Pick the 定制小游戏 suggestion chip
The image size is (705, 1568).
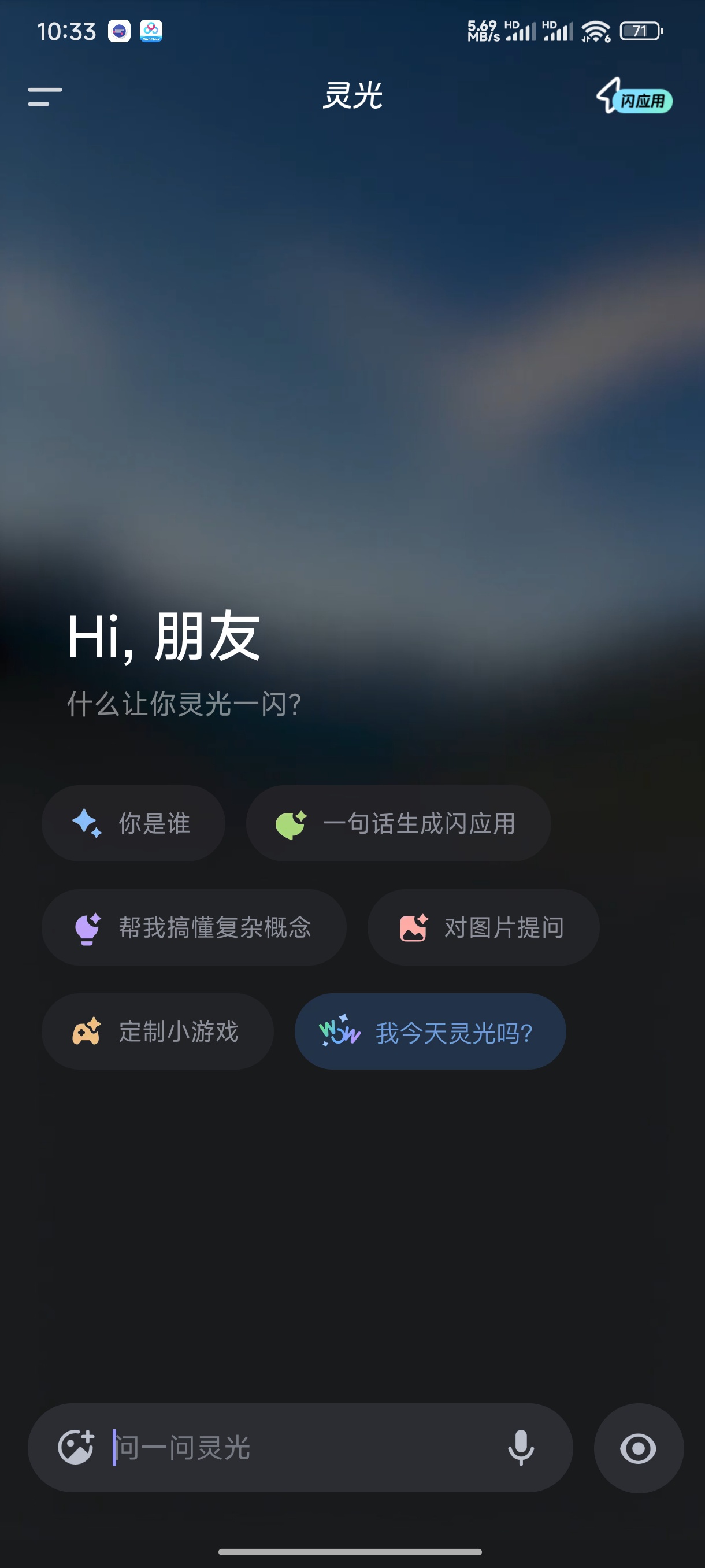tap(158, 1031)
